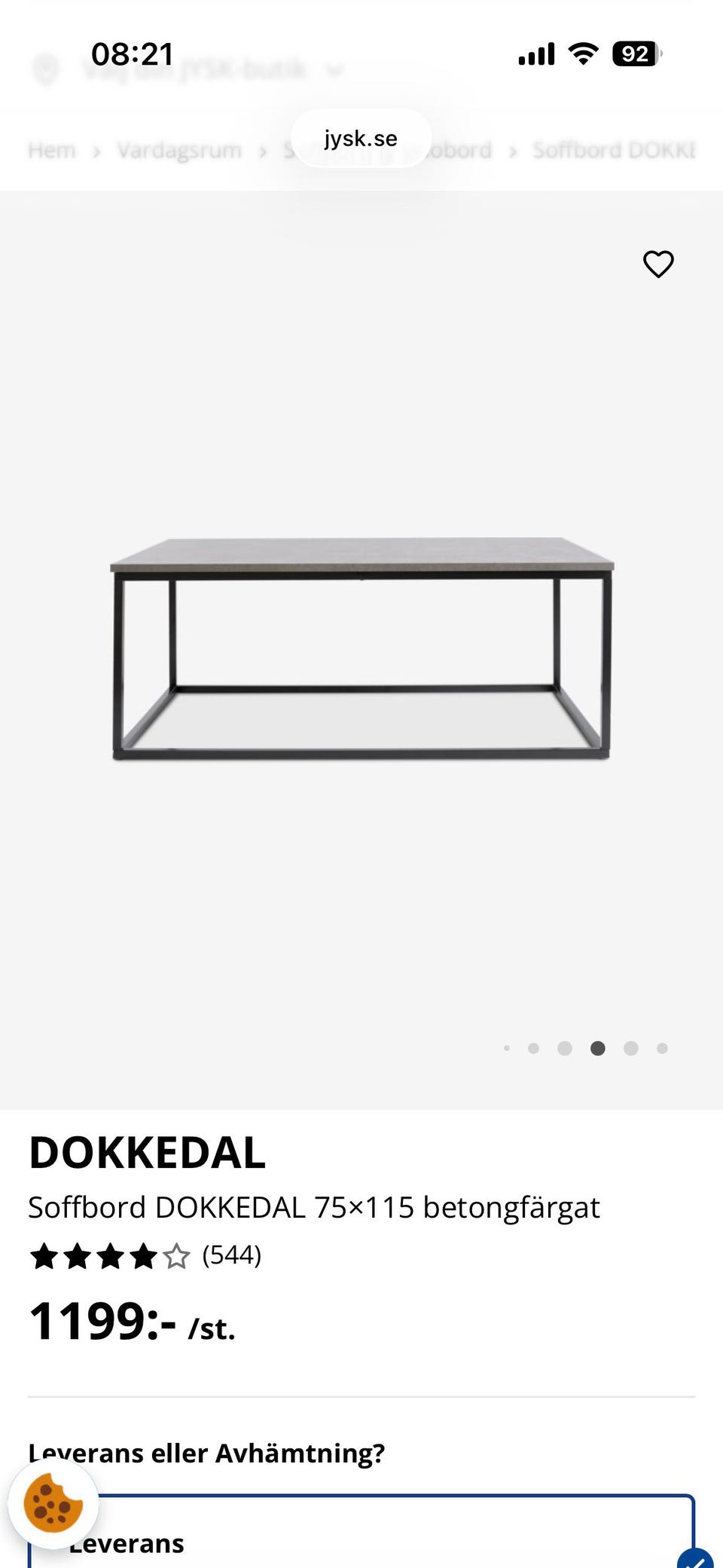
Task: Open the Vardagsrum breadcrumb link
Action: [x=179, y=151]
